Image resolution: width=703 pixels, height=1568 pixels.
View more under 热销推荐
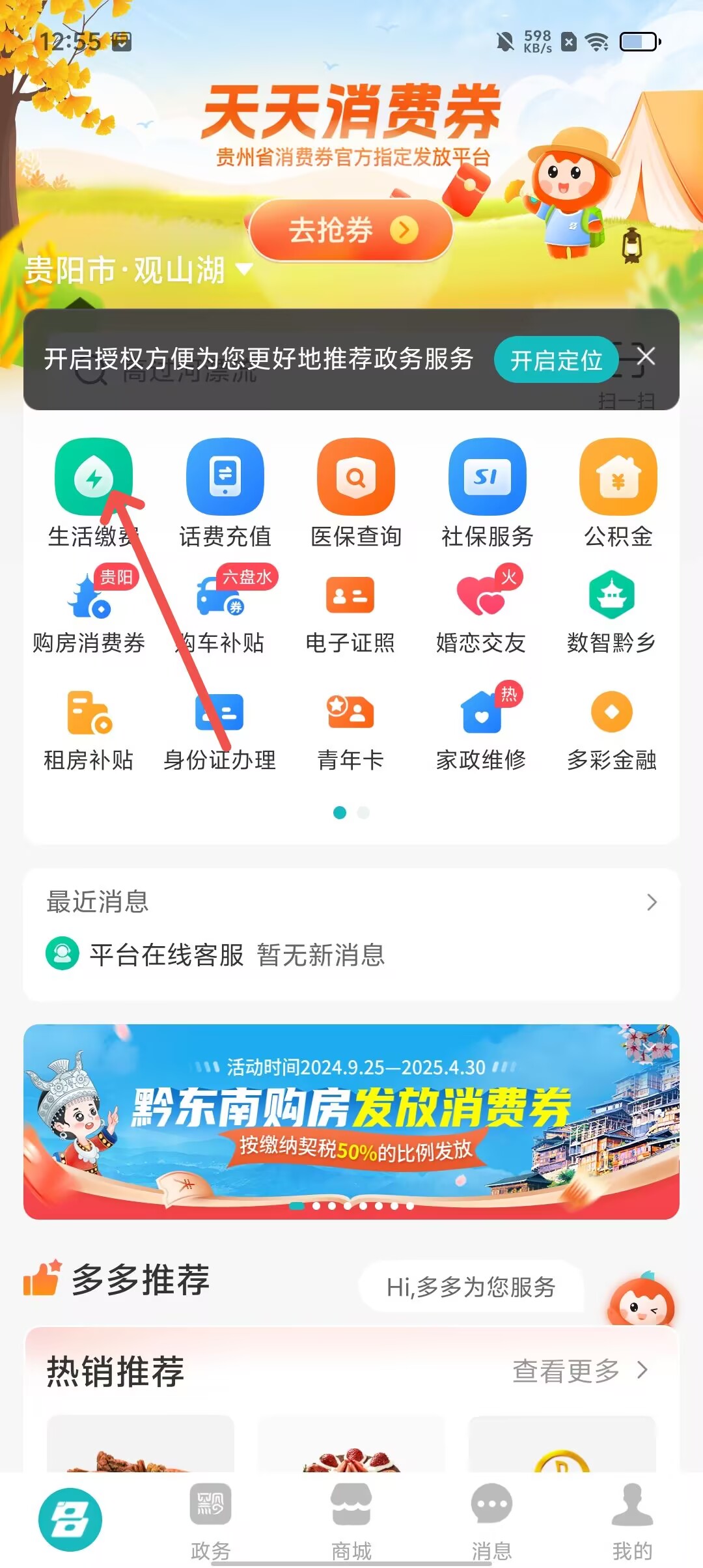[x=579, y=1371]
